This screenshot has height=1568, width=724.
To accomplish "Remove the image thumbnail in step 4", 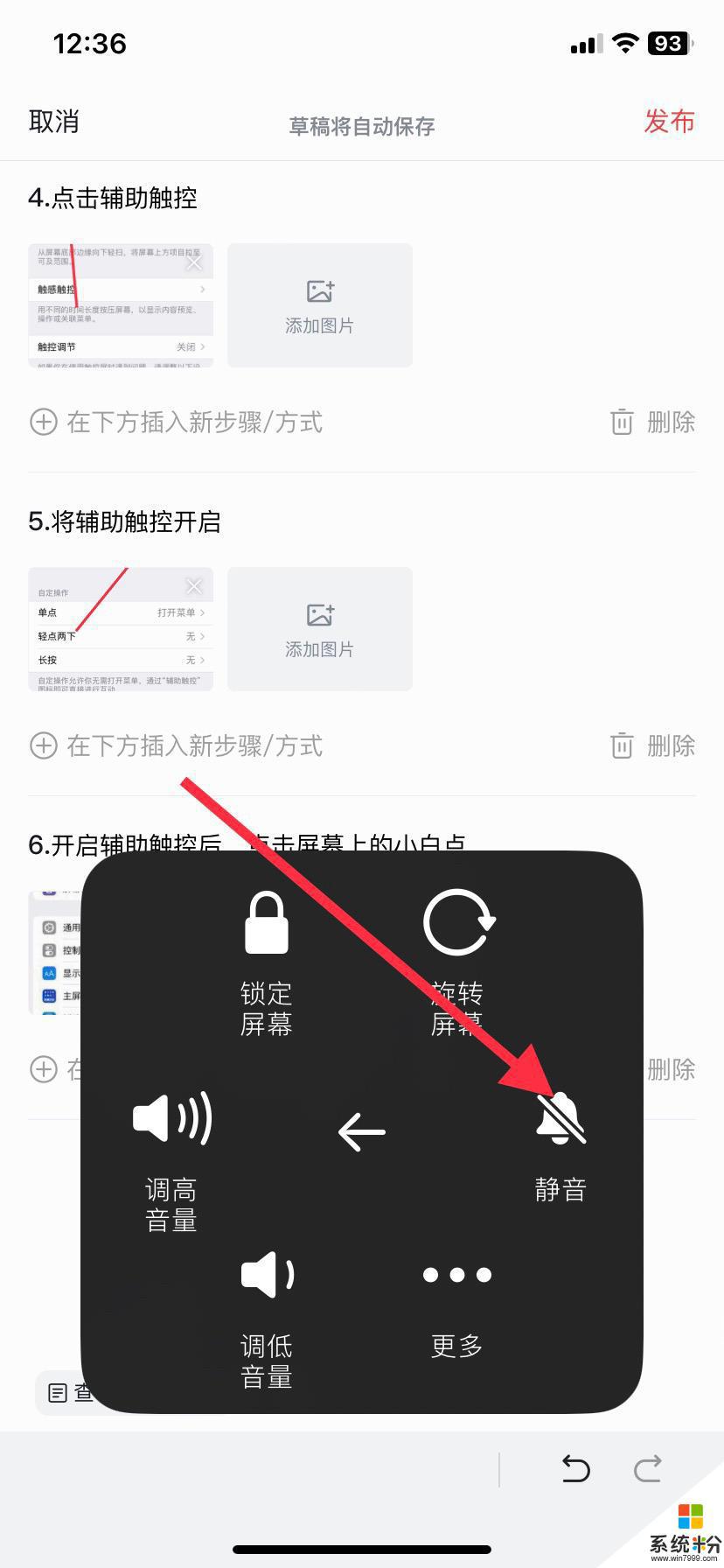I will point(194,262).
